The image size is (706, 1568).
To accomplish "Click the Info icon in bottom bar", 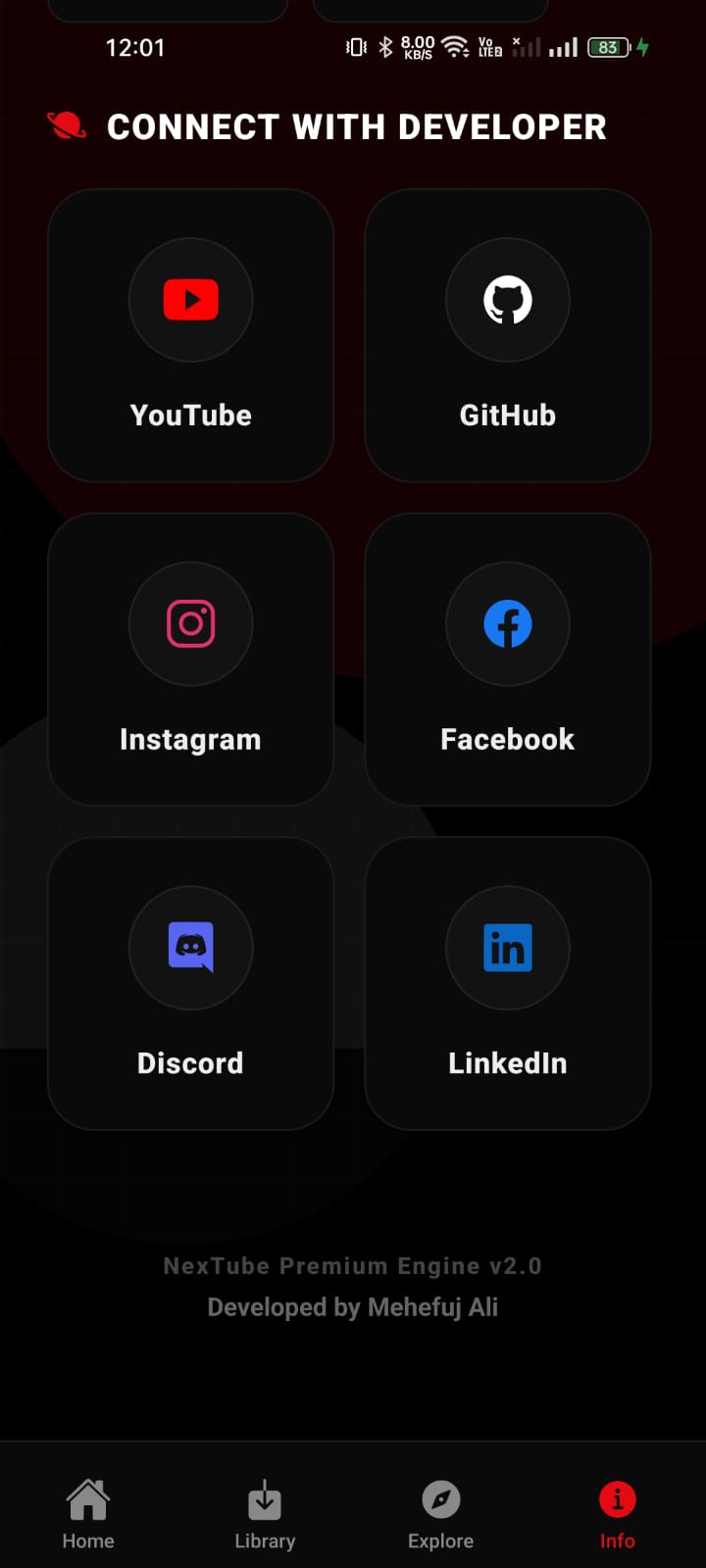I will tap(617, 1497).
